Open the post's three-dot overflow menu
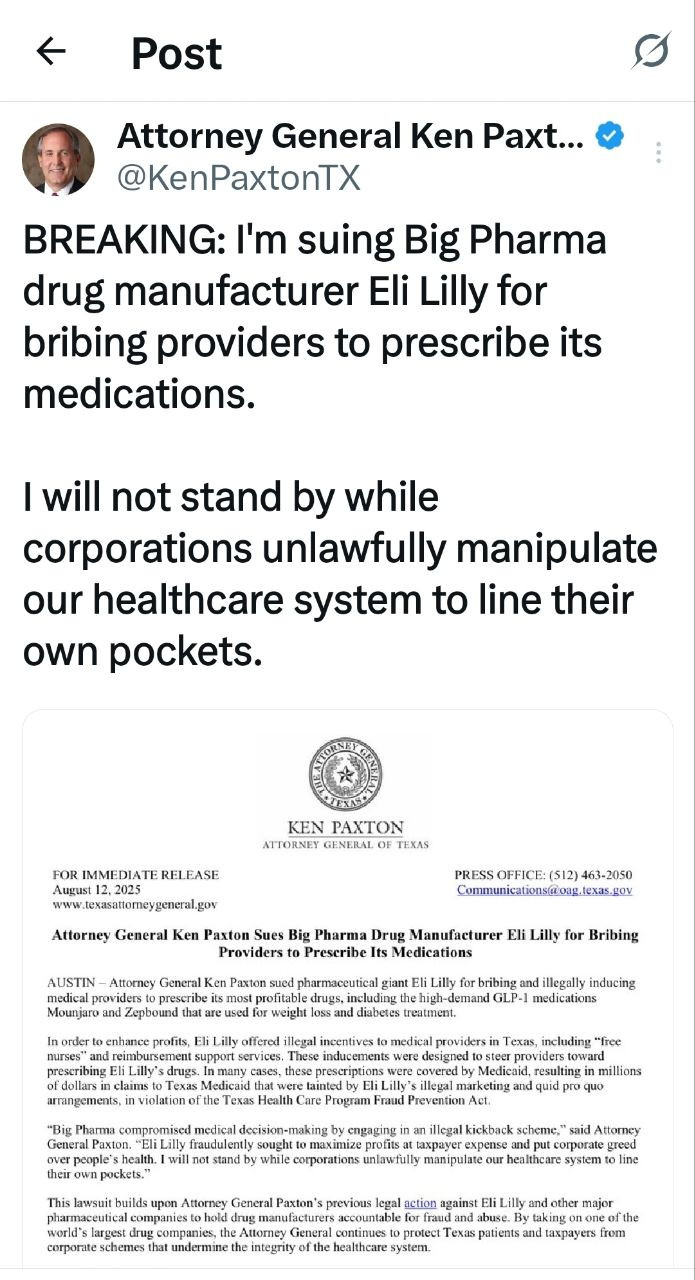Image resolution: width=695 pixels, height=1280 pixels. coord(658,153)
